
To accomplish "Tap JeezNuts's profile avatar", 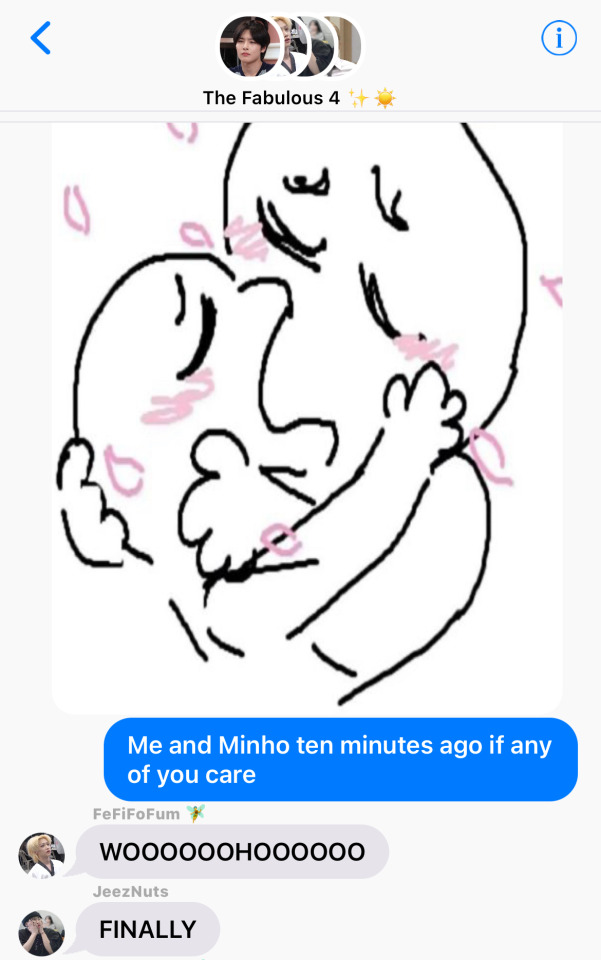I will [42, 932].
